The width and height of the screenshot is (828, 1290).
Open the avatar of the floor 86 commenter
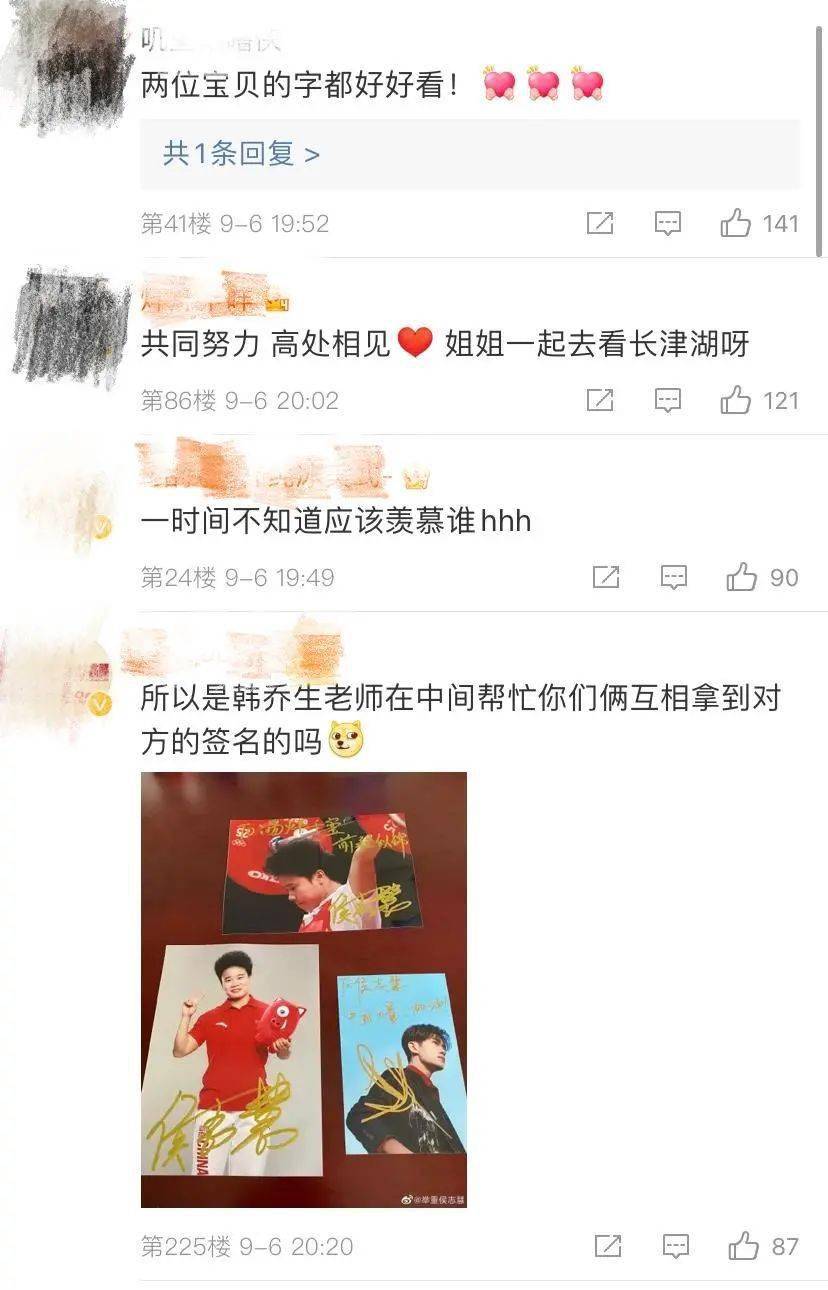click(70, 327)
